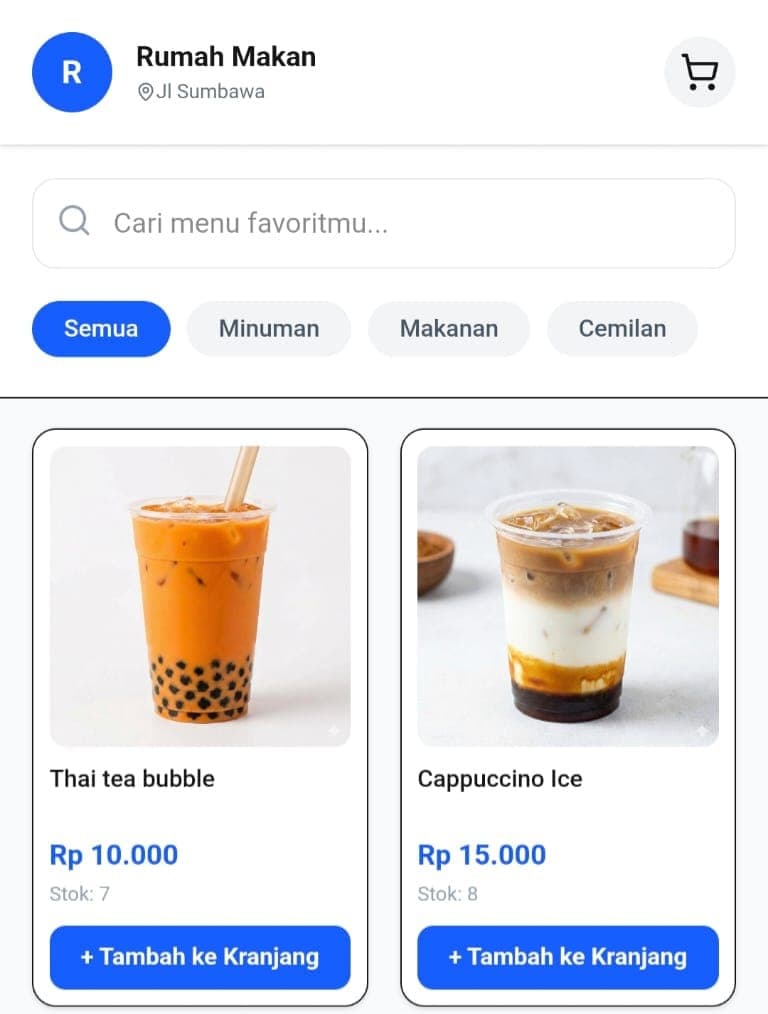Add Thai tea bubble to cart
The height and width of the screenshot is (1014, 768).
click(x=199, y=957)
